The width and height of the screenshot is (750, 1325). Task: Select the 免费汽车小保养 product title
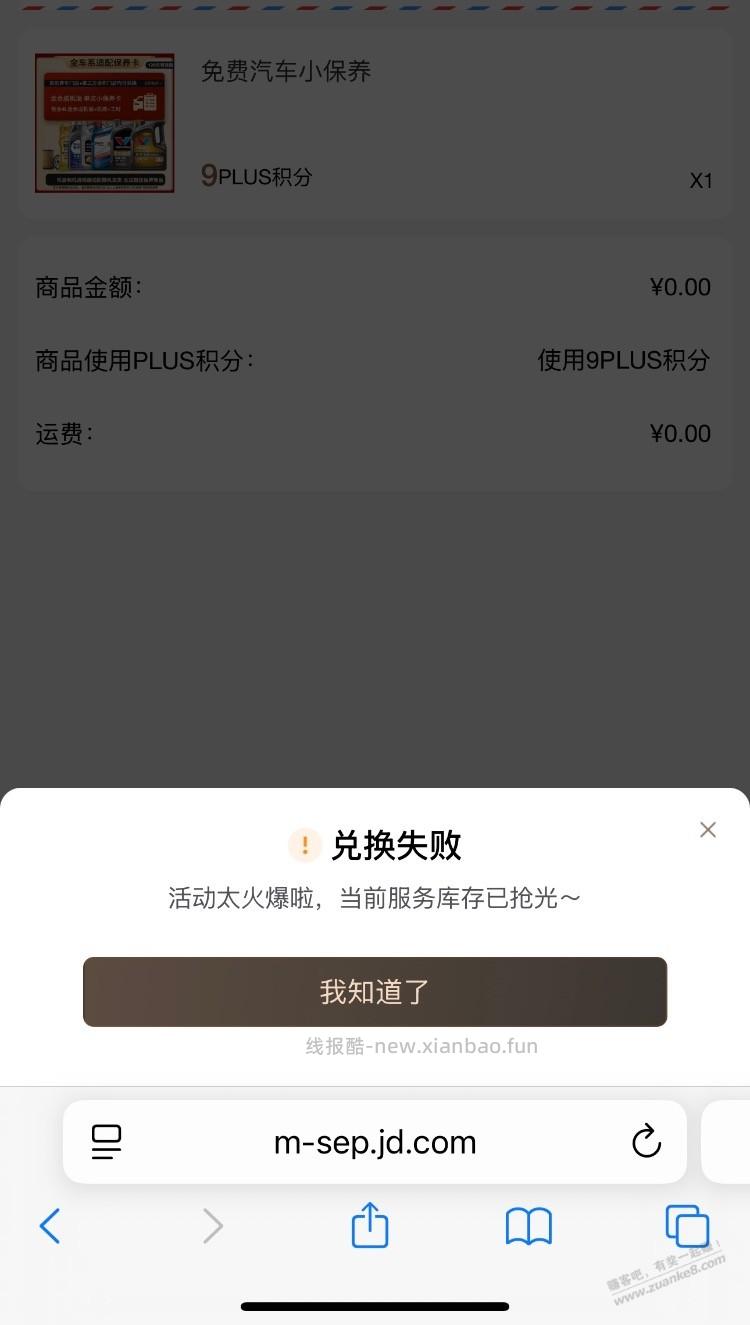[x=285, y=71]
